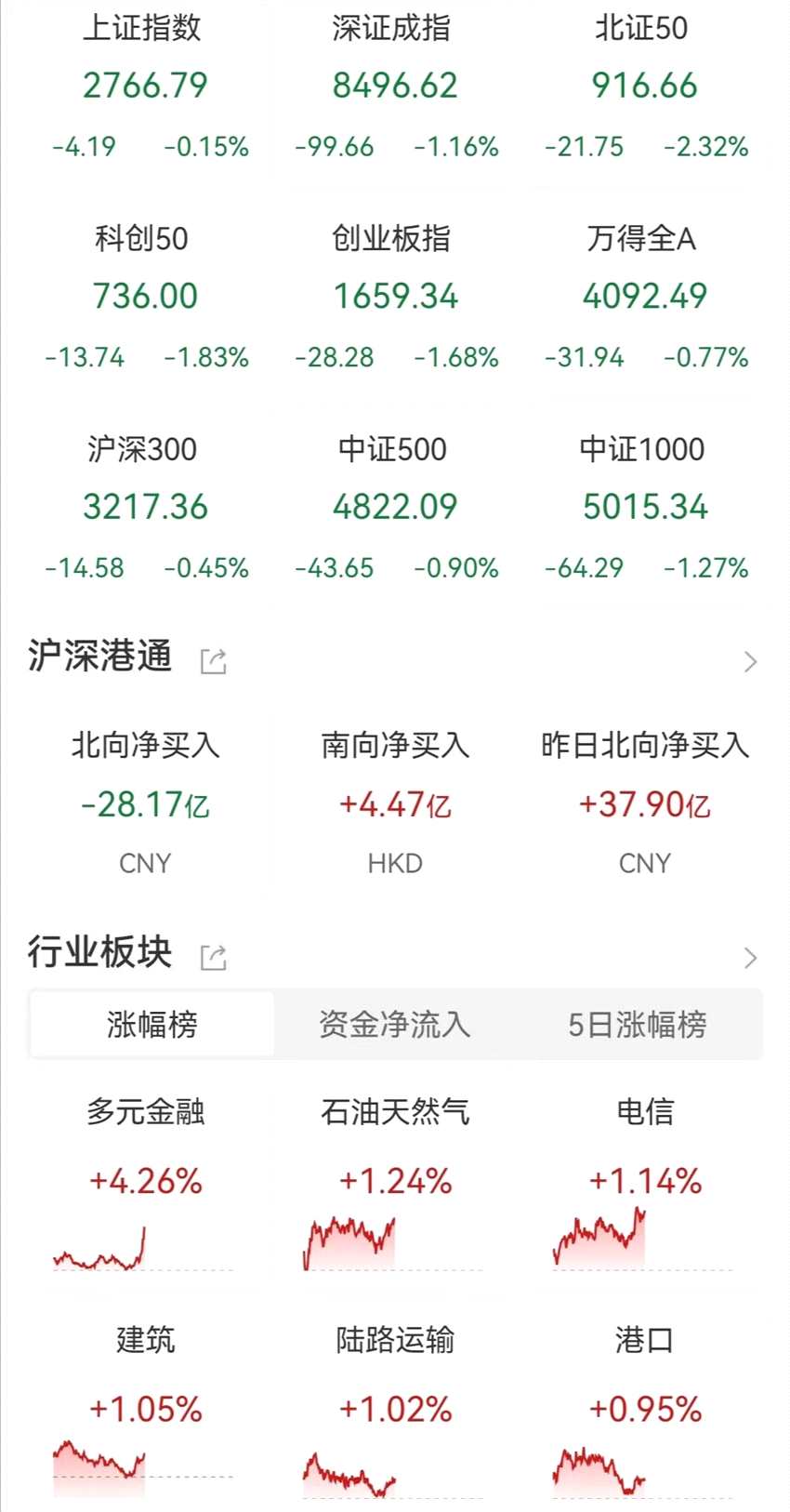Image resolution: width=790 pixels, height=1512 pixels.
Task: Switch to the 资金净流入 tab
Action: pos(395,1025)
